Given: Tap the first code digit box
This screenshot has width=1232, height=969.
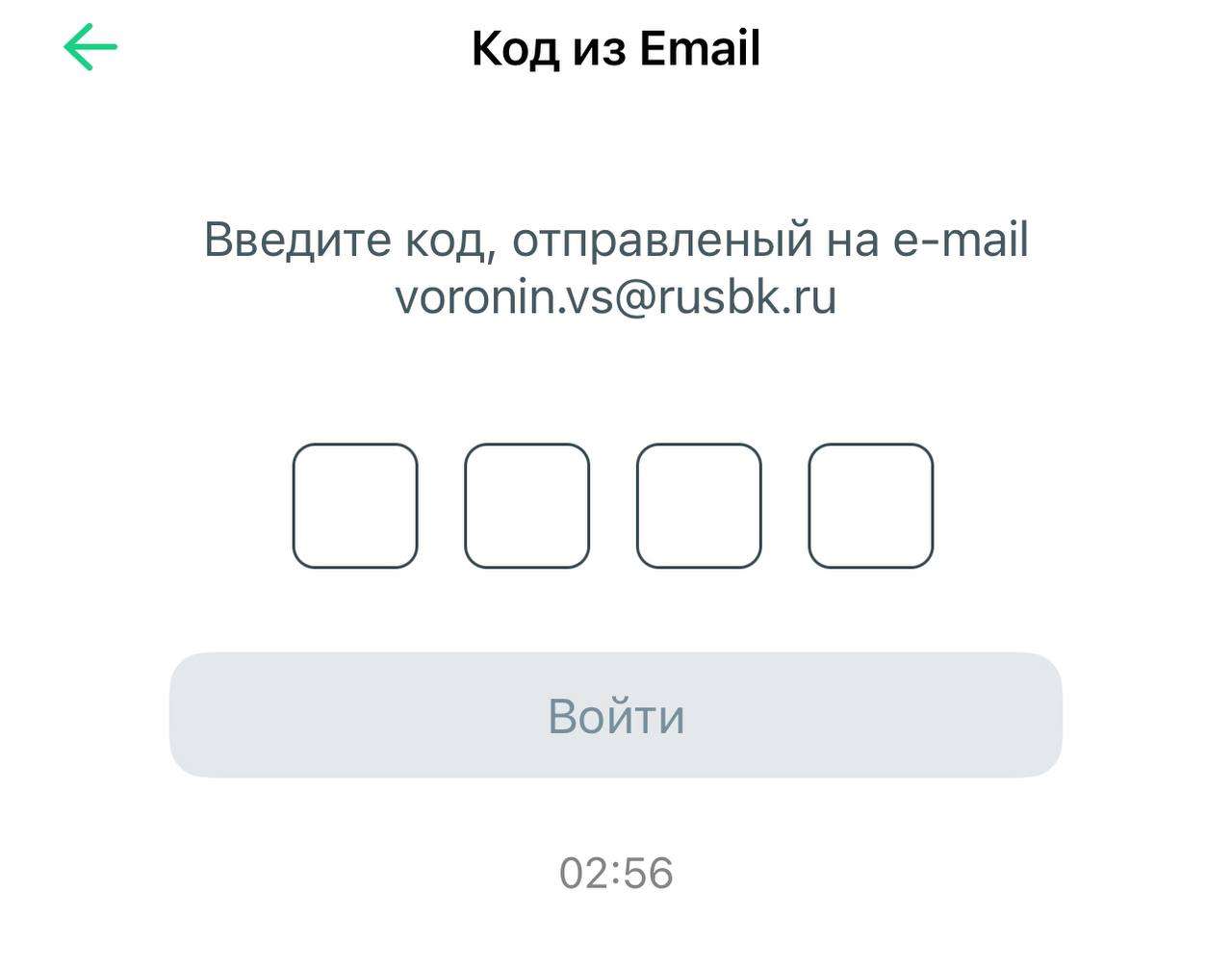Looking at the screenshot, I should pyautogui.click(x=355, y=506).
